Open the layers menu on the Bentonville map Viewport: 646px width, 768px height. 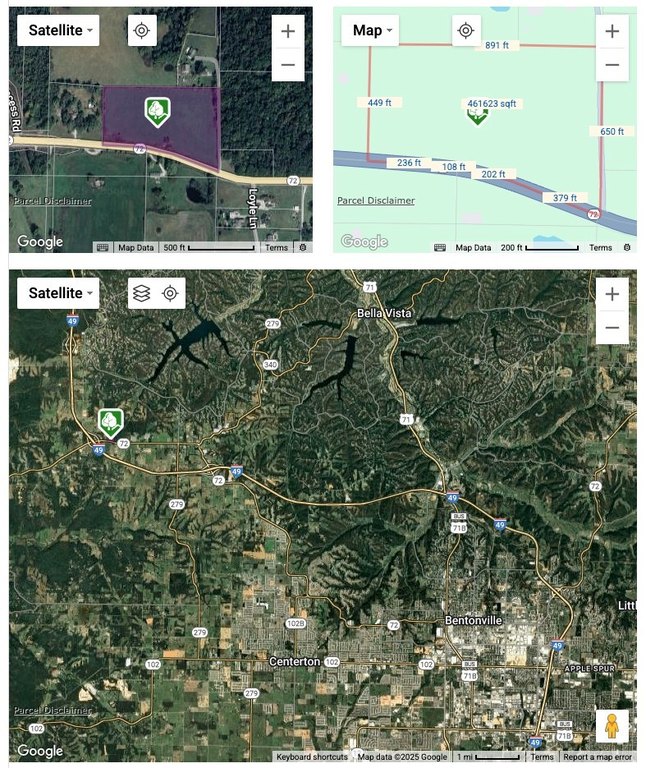(x=142, y=293)
